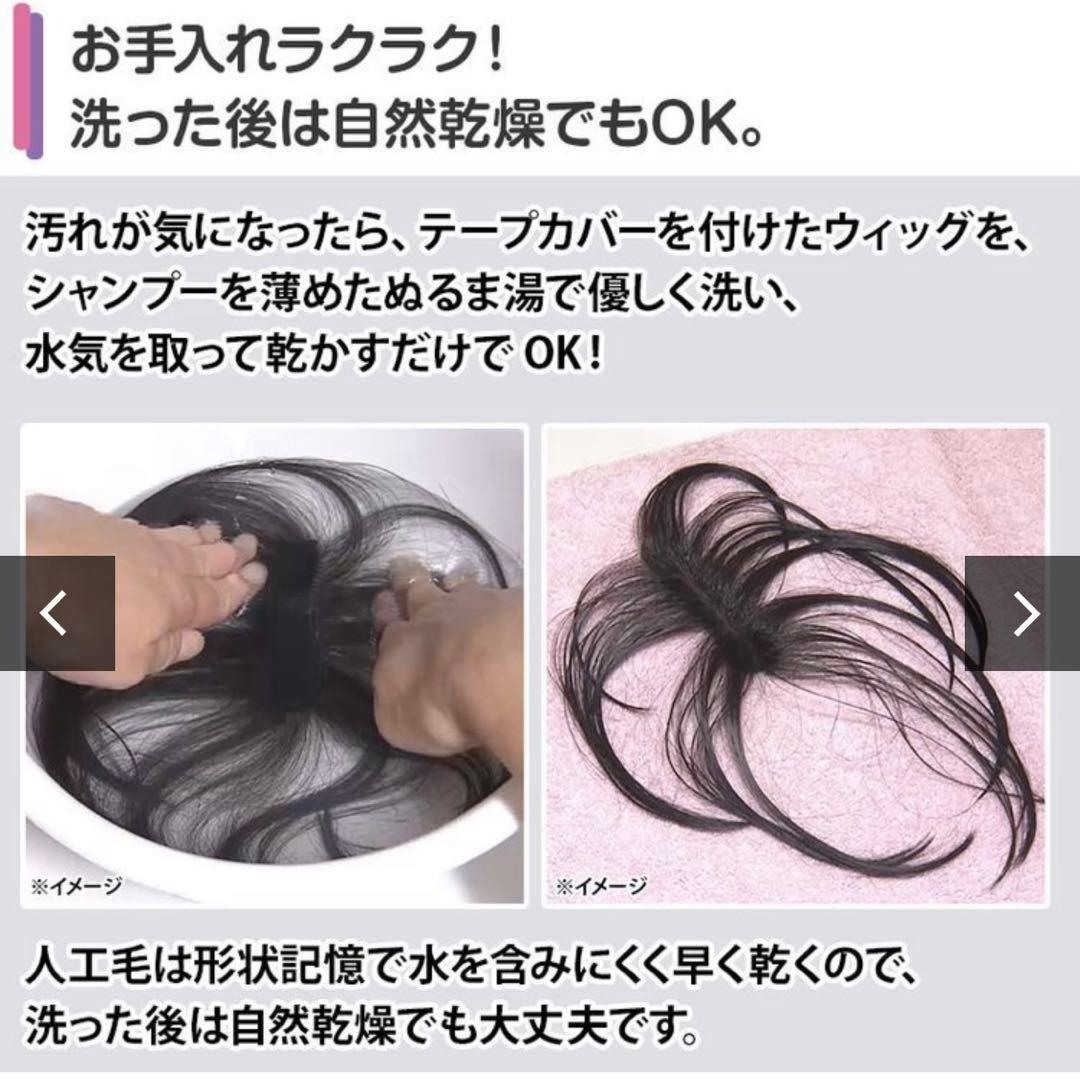Go to the previous product image
The image size is (1080, 1080).
[x=55, y=613]
